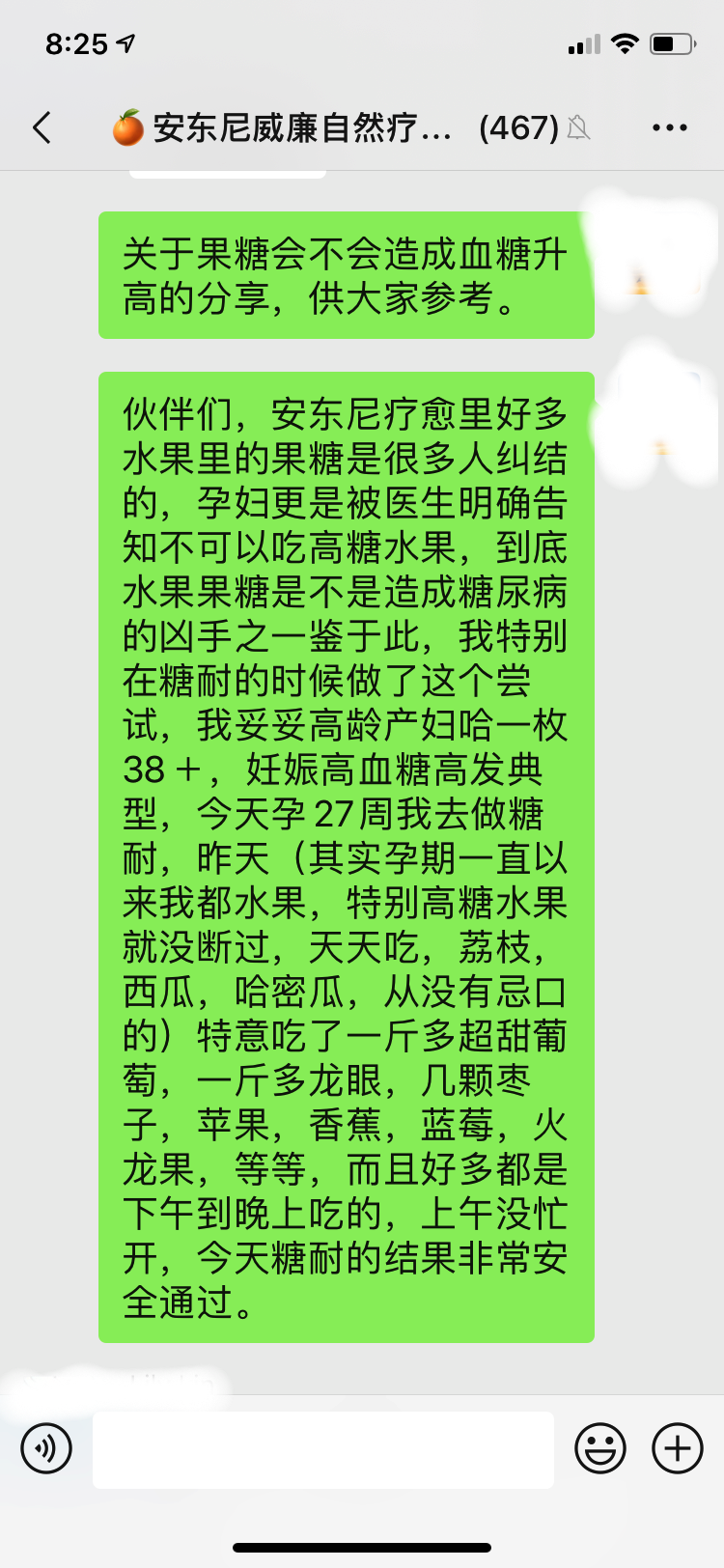This screenshot has height=1568, width=724.
Task: Focus the message text field
Action: point(323,1449)
